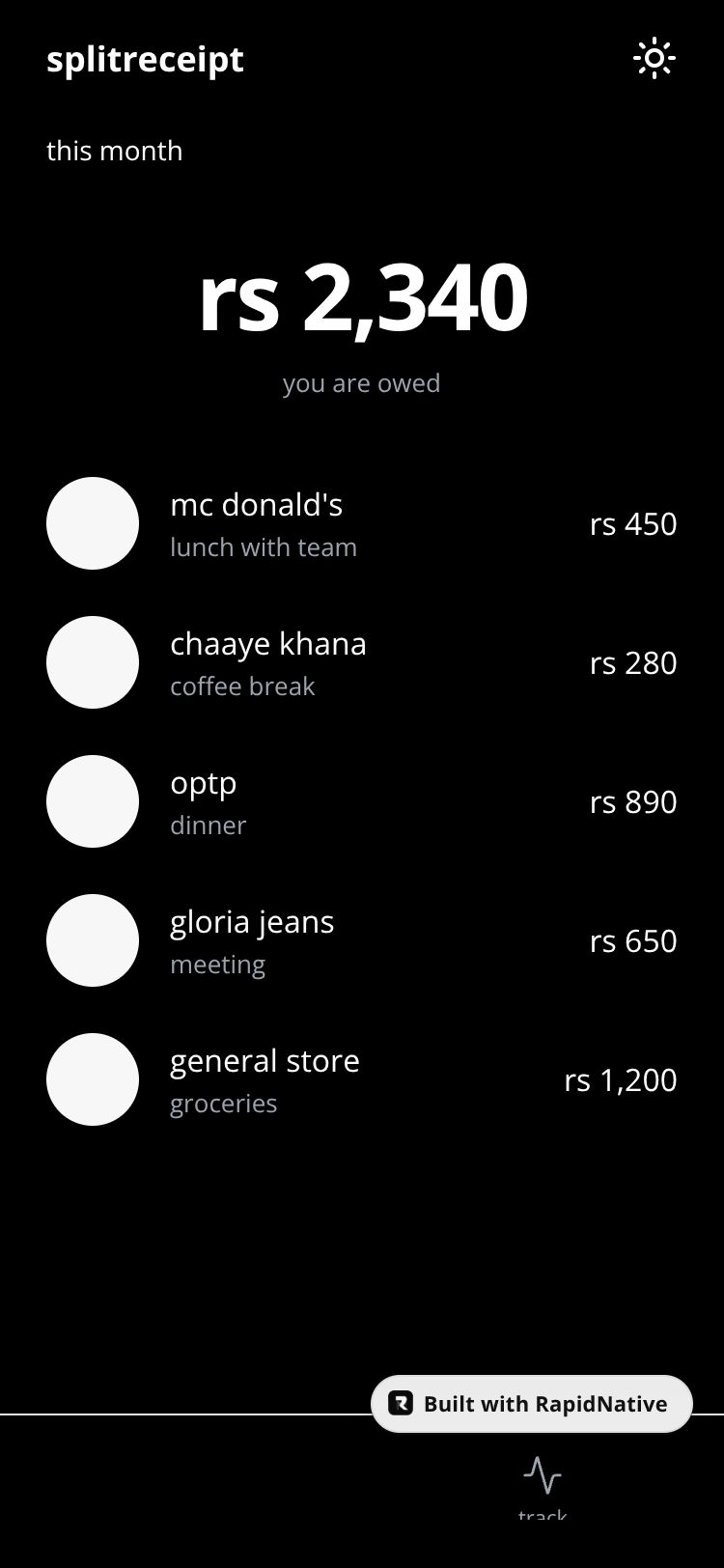Open the mc donald's lunch expense

coord(361,523)
